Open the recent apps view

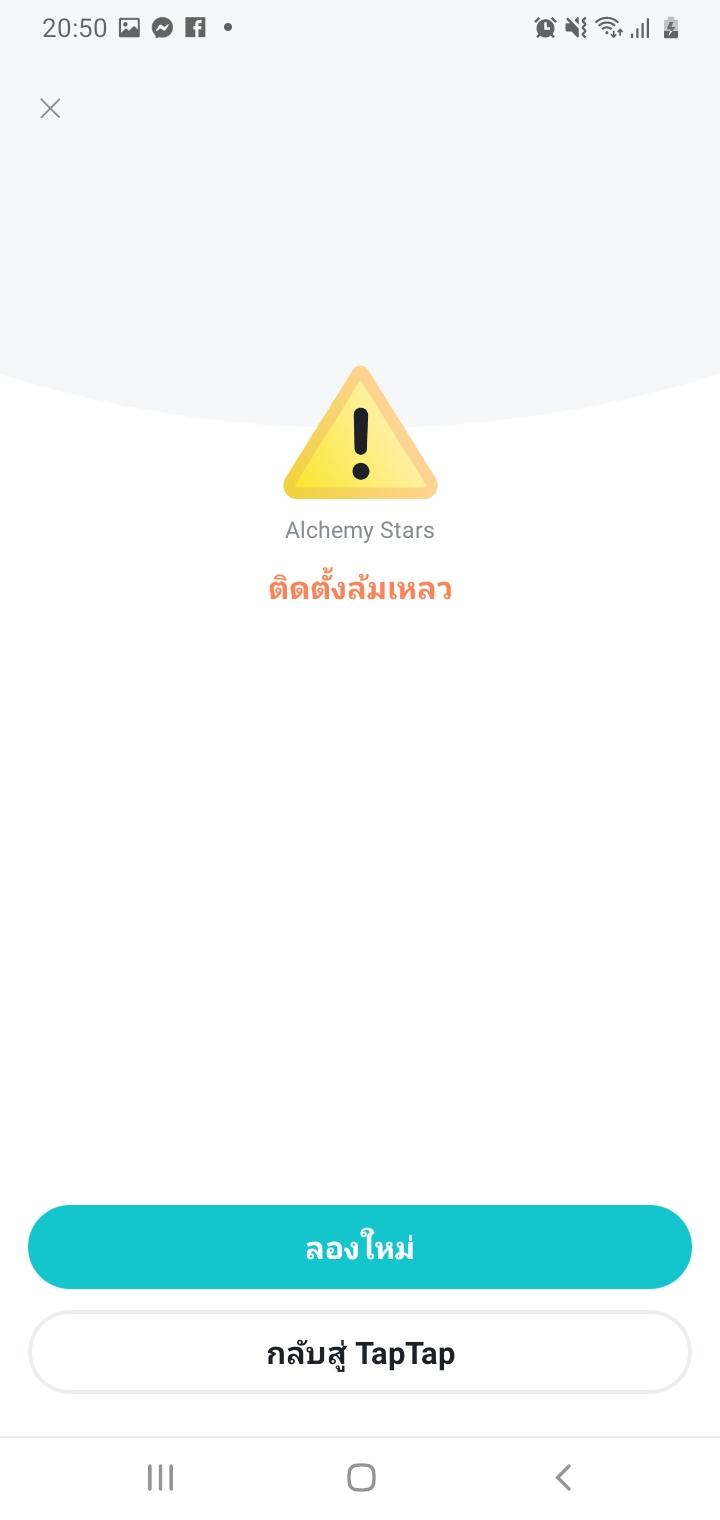point(160,1477)
